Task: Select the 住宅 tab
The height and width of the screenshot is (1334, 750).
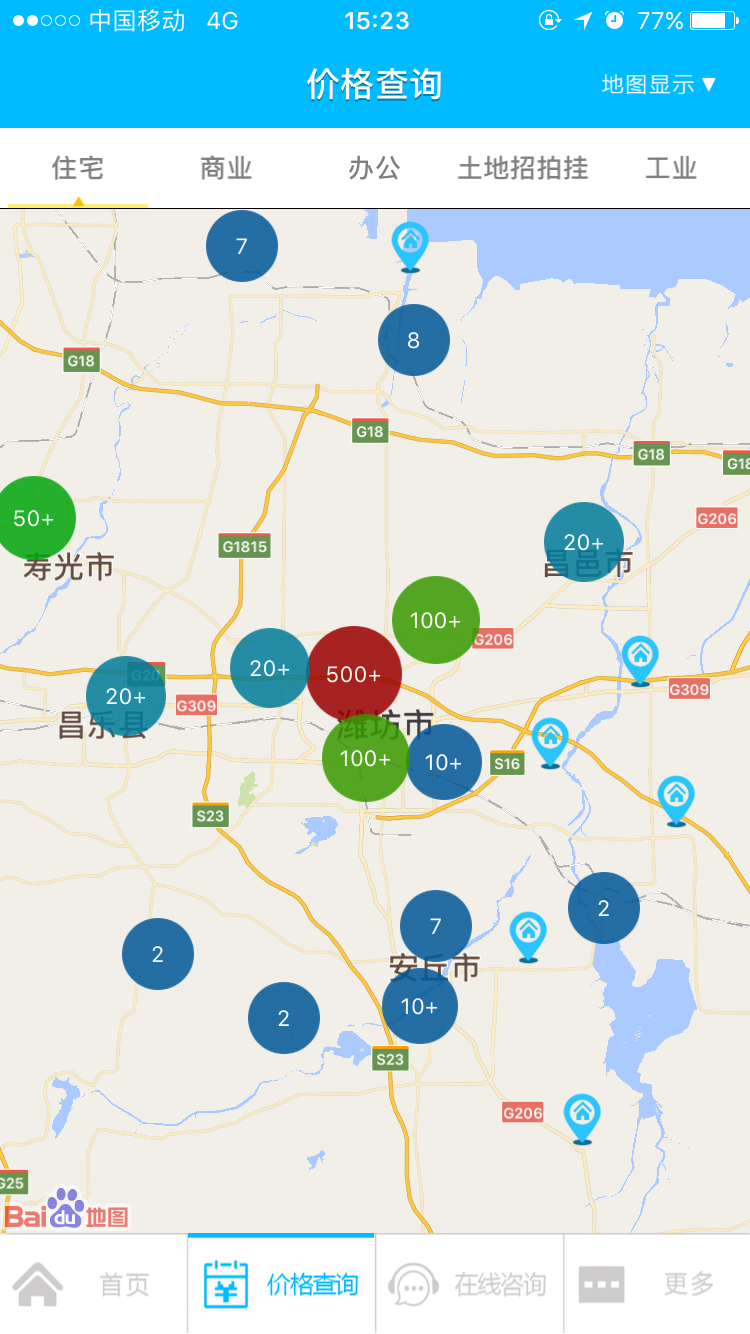Action: point(78,168)
